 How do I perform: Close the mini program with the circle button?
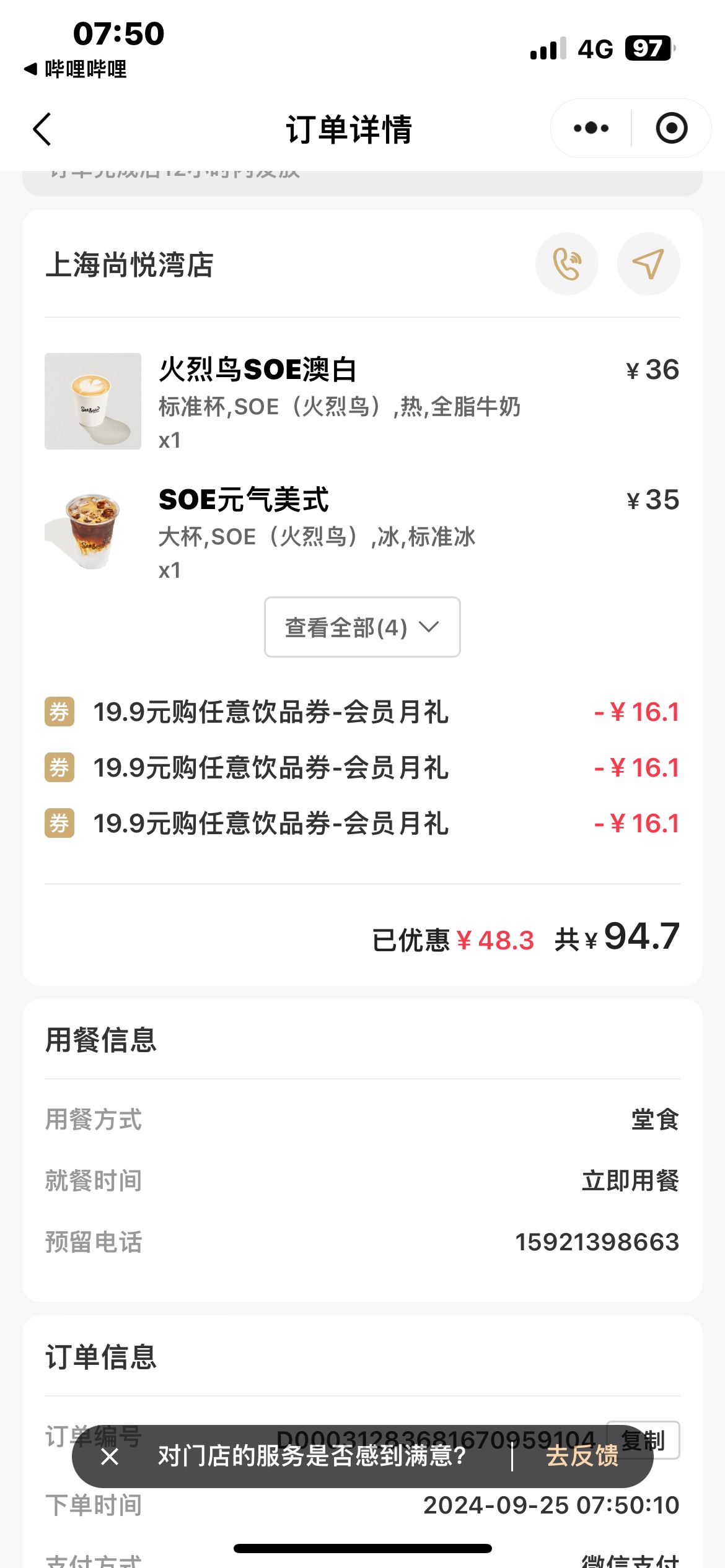coord(672,128)
